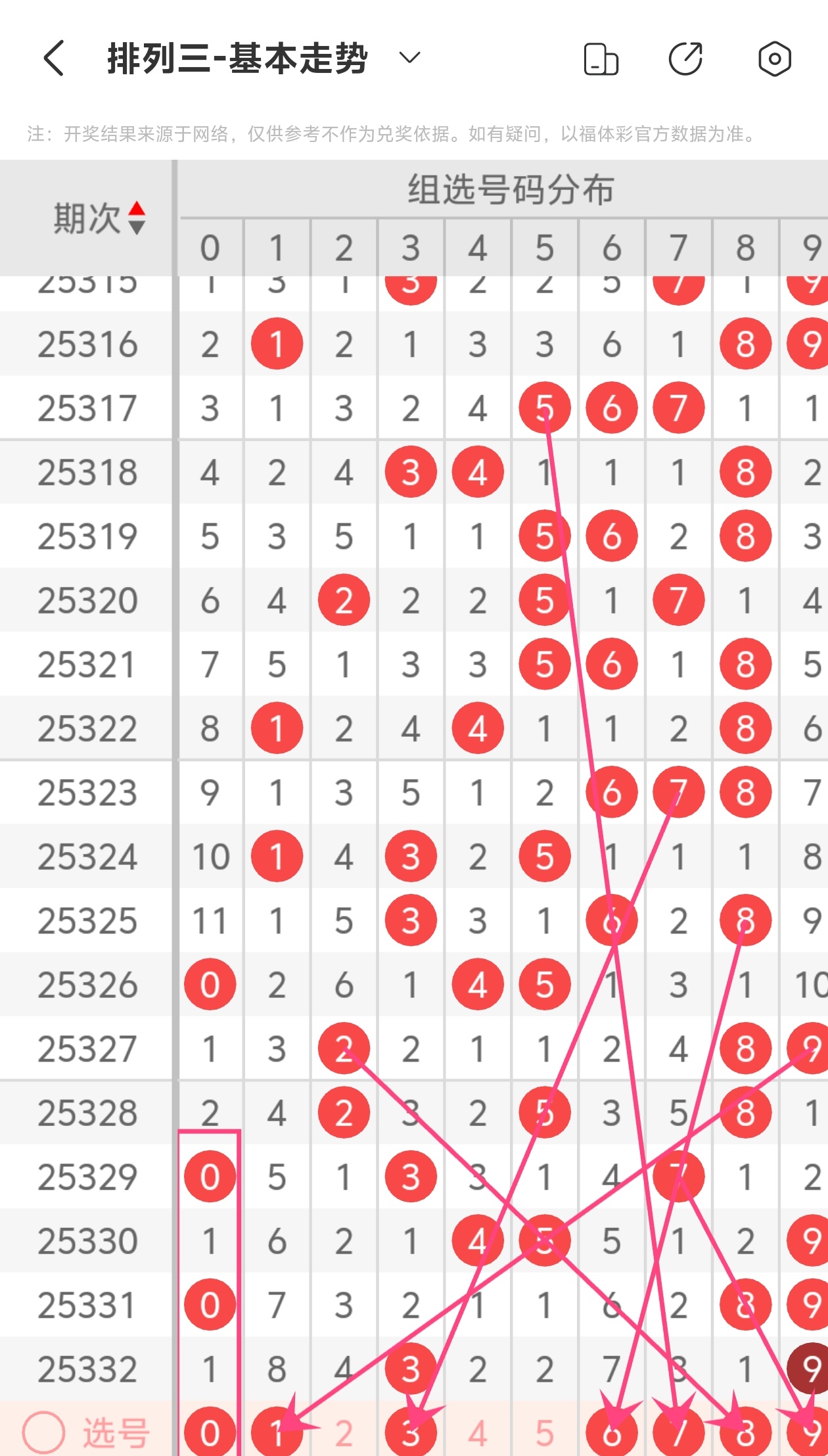The height and width of the screenshot is (1456, 828).
Task: Open the hexagon settings icon
Action: click(774, 59)
